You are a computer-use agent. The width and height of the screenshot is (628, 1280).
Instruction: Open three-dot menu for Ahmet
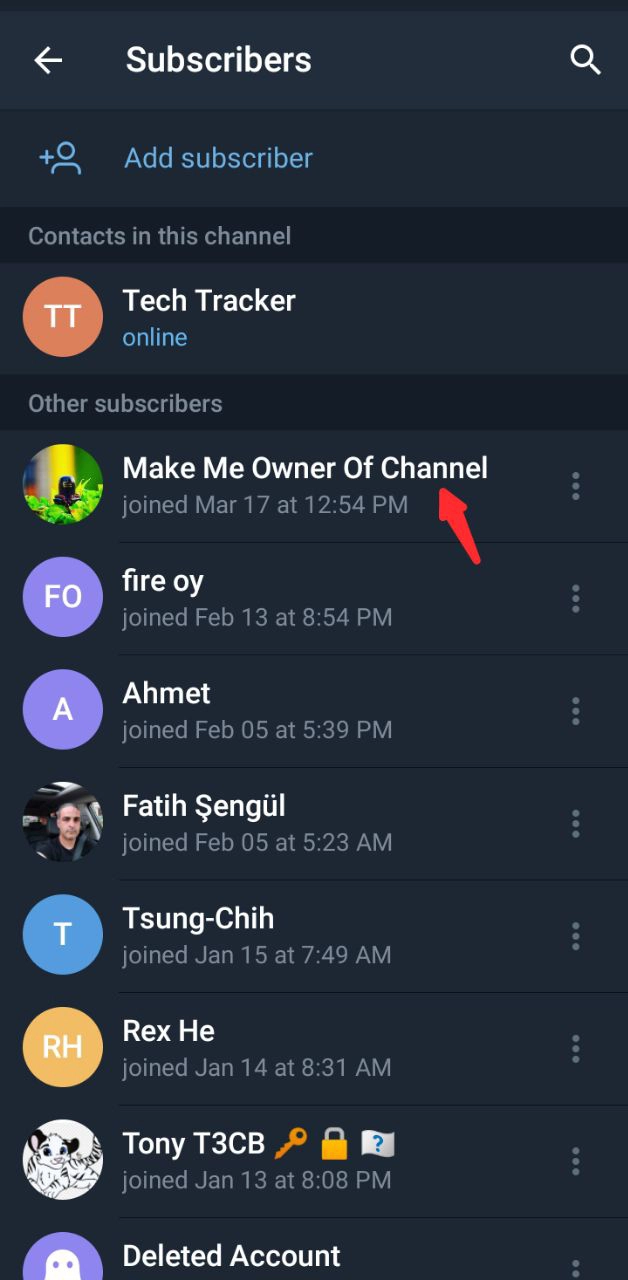pos(575,711)
